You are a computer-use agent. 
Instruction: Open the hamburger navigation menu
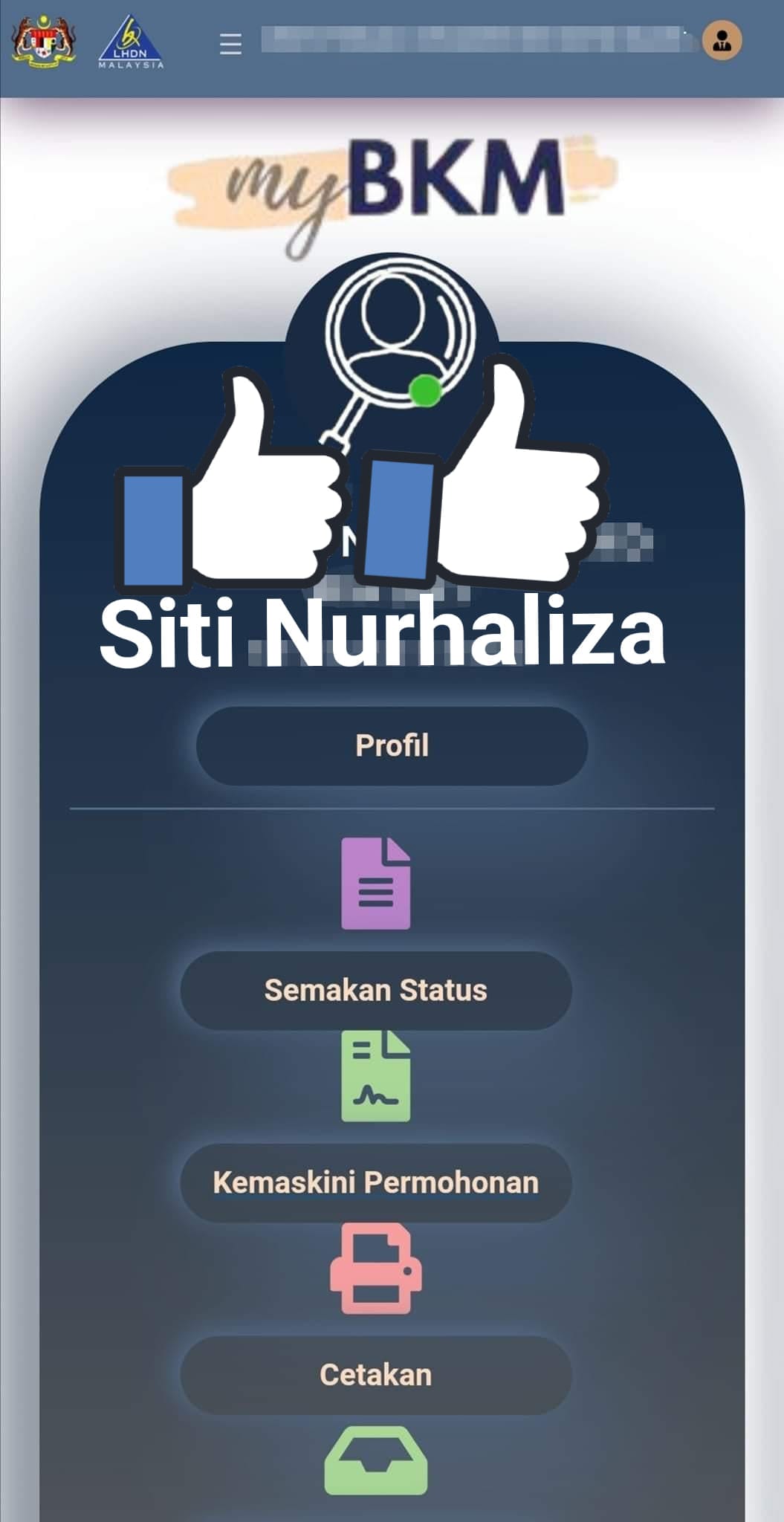pos(230,45)
